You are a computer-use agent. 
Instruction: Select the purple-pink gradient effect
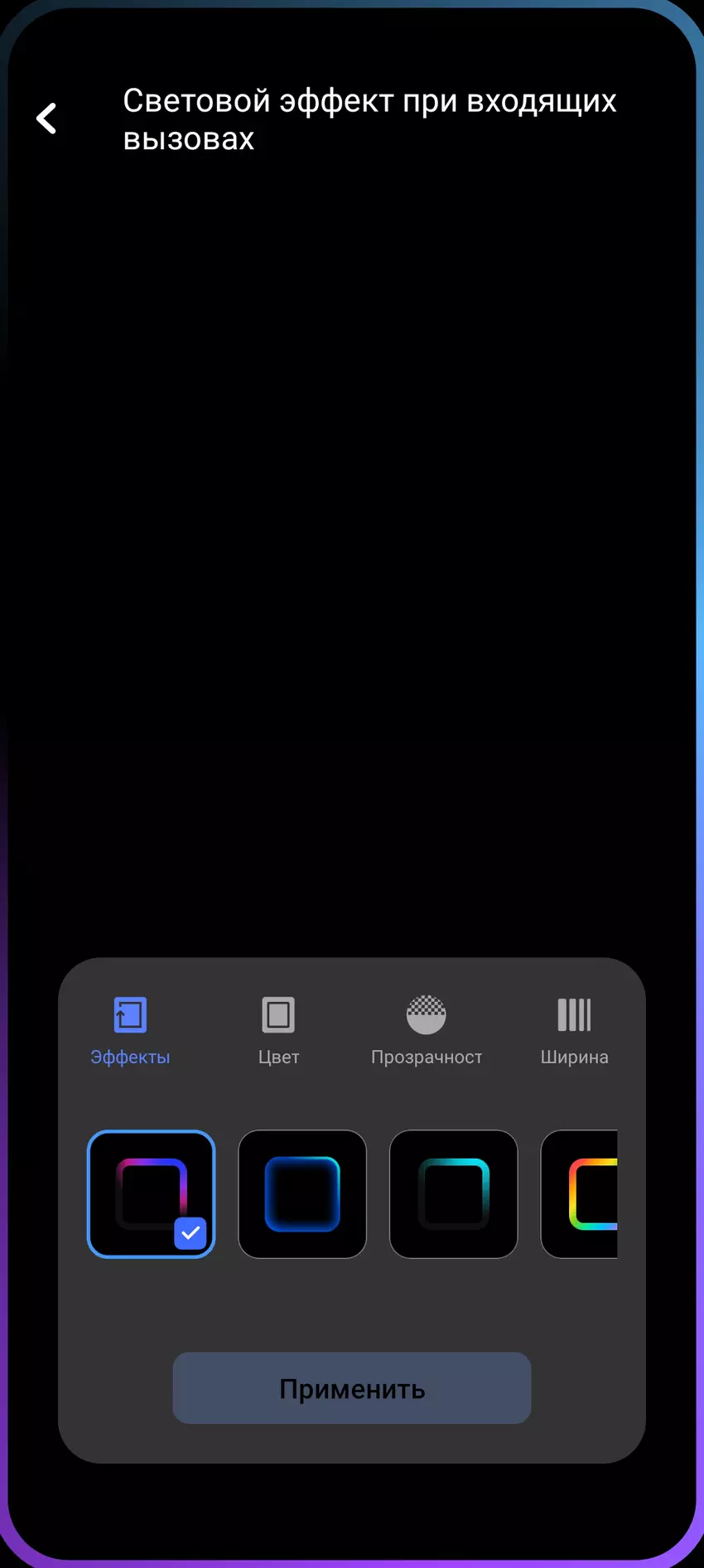pyautogui.click(x=151, y=1193)
